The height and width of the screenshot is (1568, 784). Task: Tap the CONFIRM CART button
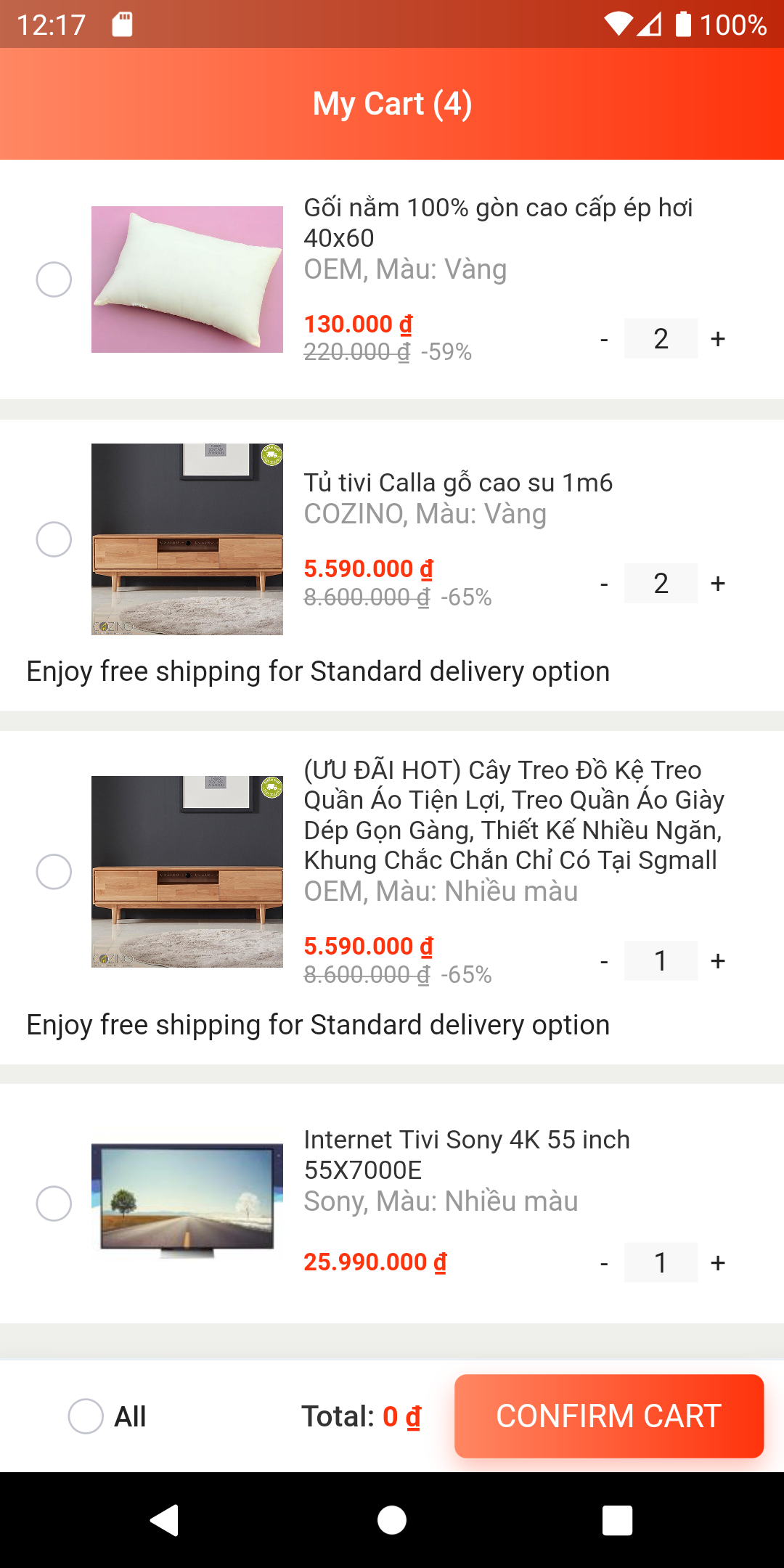coord(608,1416)
